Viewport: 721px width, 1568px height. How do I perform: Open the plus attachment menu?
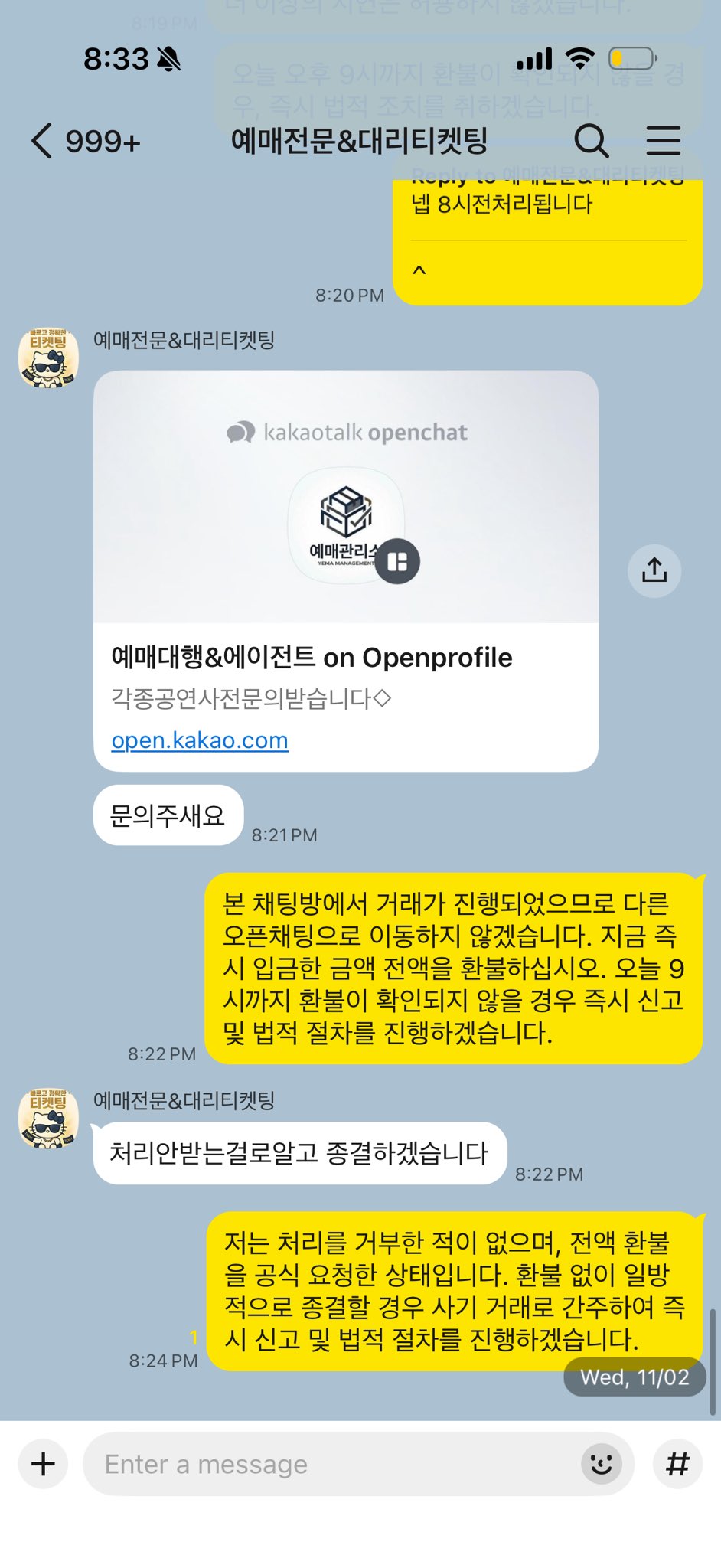pyautogui.click(x=43, y=1463)
